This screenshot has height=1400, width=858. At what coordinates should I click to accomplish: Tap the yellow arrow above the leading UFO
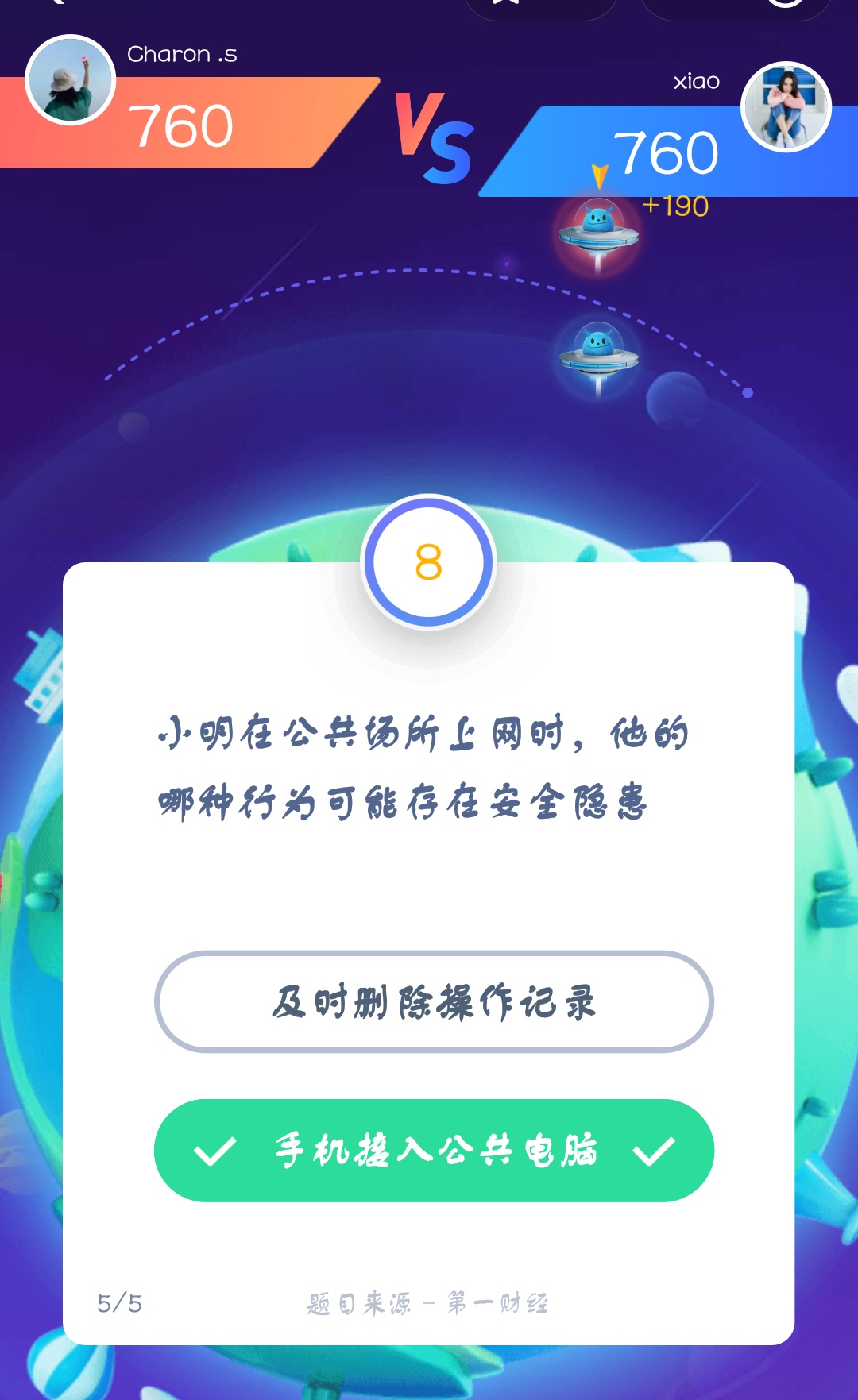[x=600, y=176]
